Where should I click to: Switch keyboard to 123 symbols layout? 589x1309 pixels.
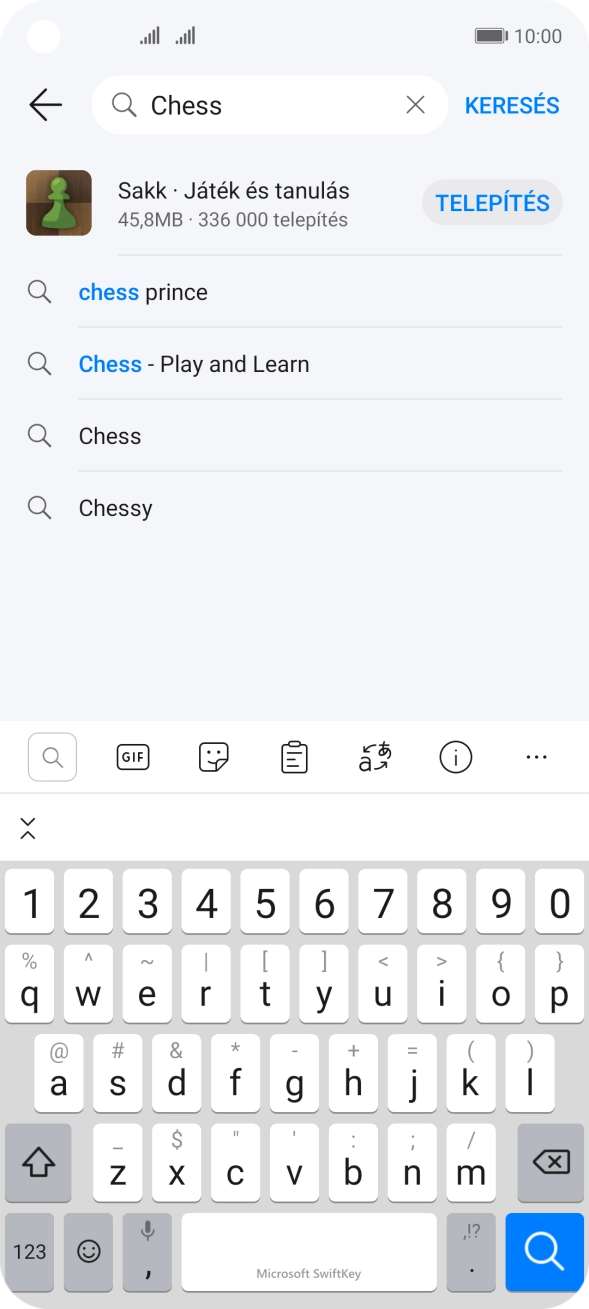point(30,1251)
